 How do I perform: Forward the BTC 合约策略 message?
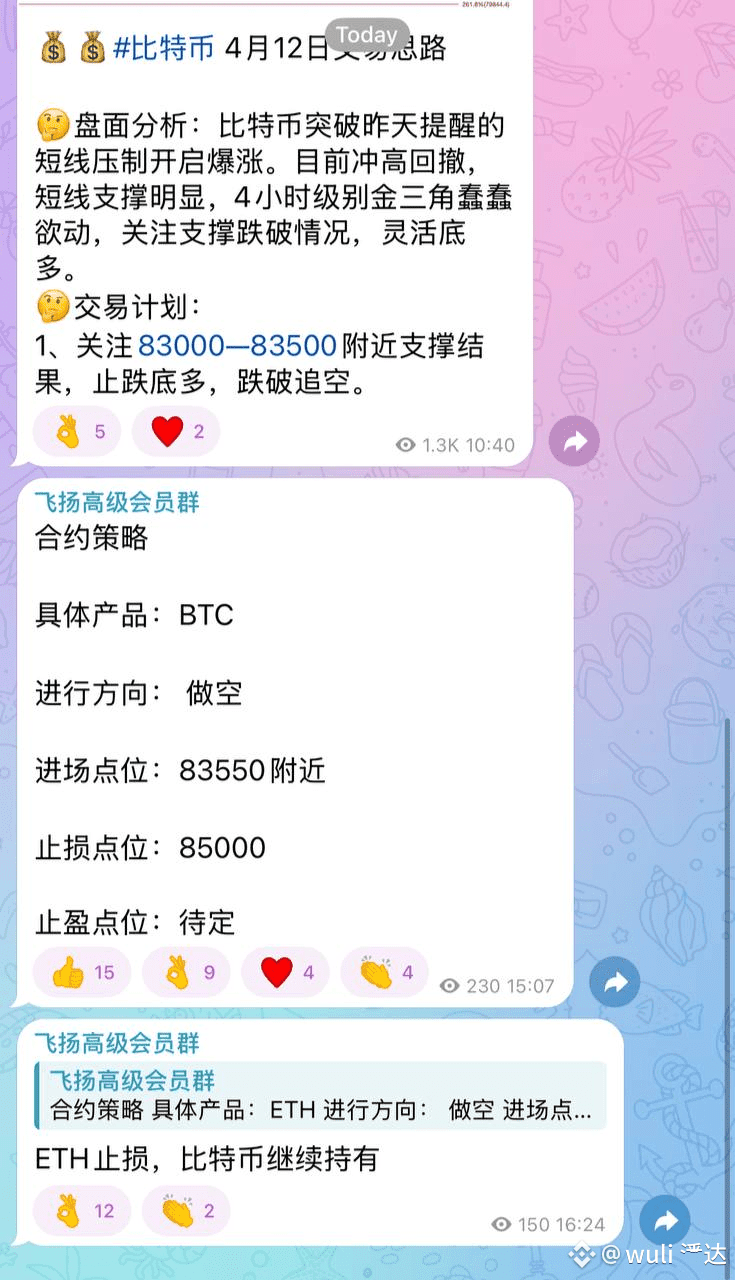pos(615,982)
